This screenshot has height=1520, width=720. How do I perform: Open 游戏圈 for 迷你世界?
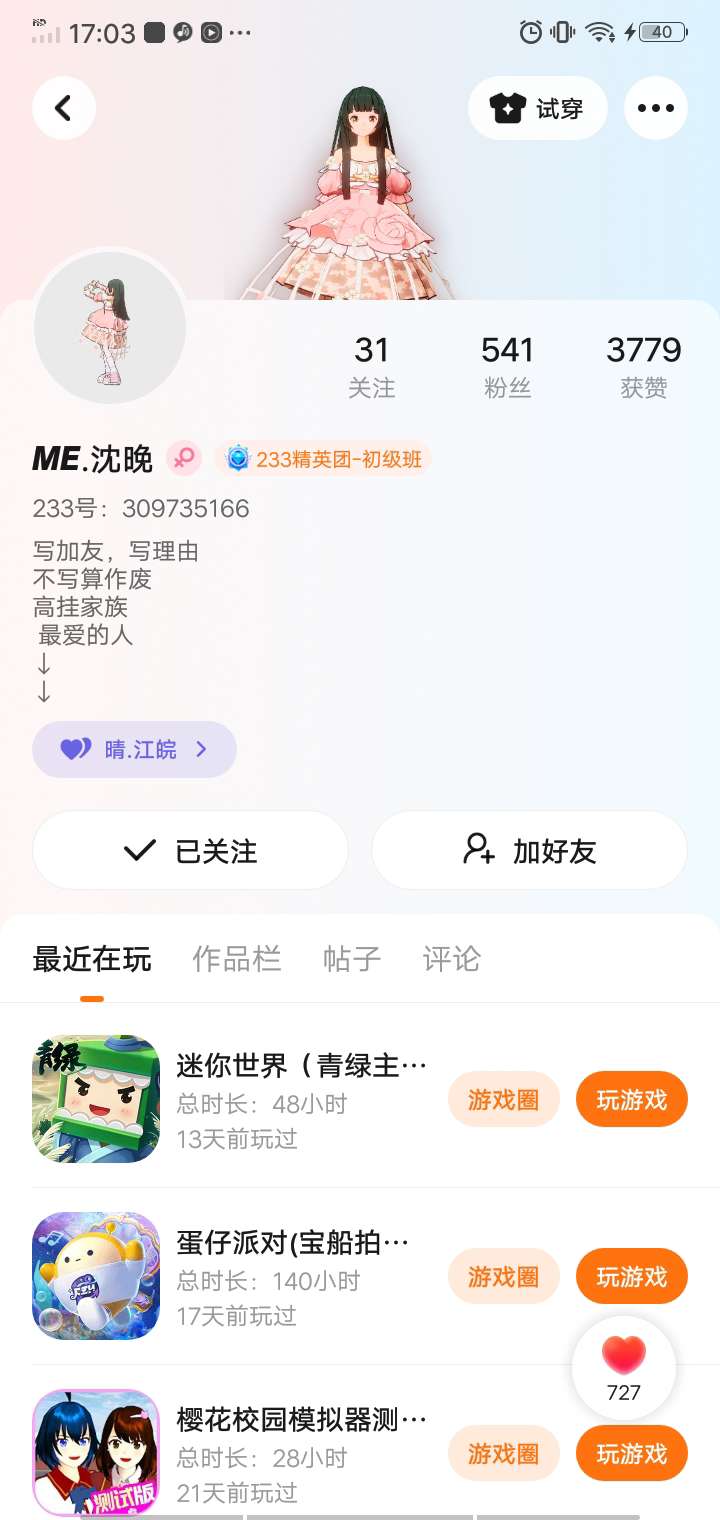coord(503,1099)
